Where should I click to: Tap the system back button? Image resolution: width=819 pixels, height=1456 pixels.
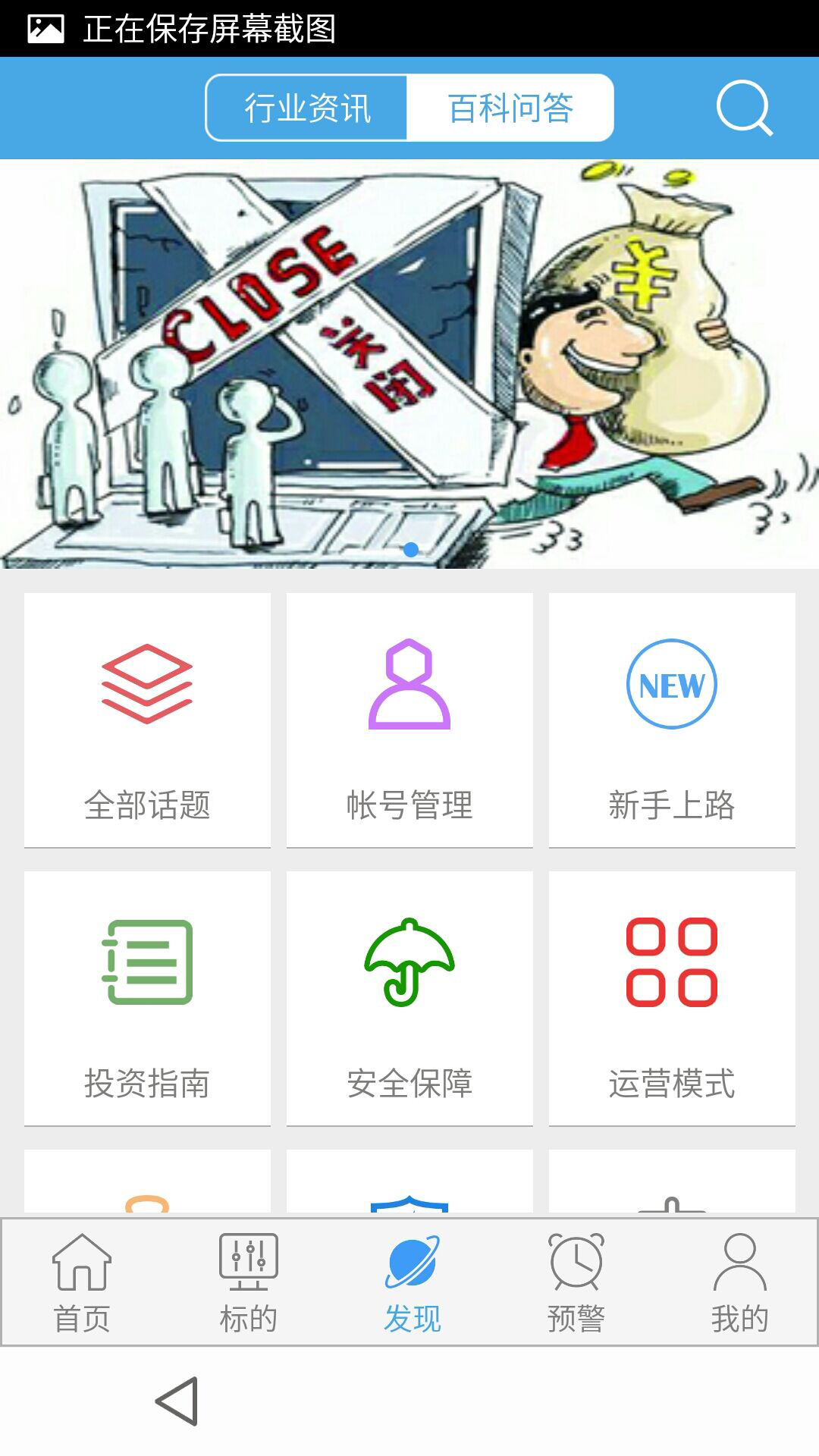coord(177,1401)
